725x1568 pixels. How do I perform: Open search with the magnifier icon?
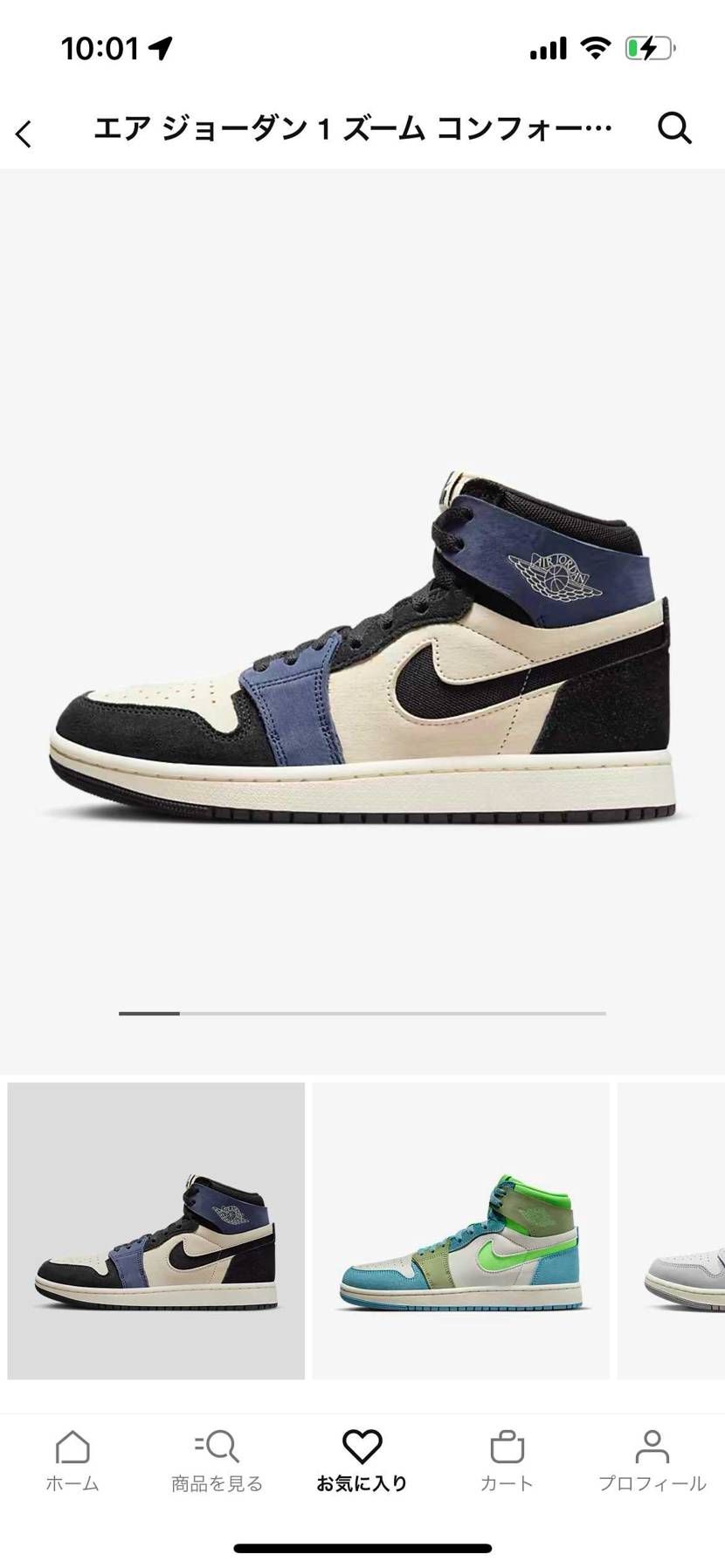coord(674,128)
